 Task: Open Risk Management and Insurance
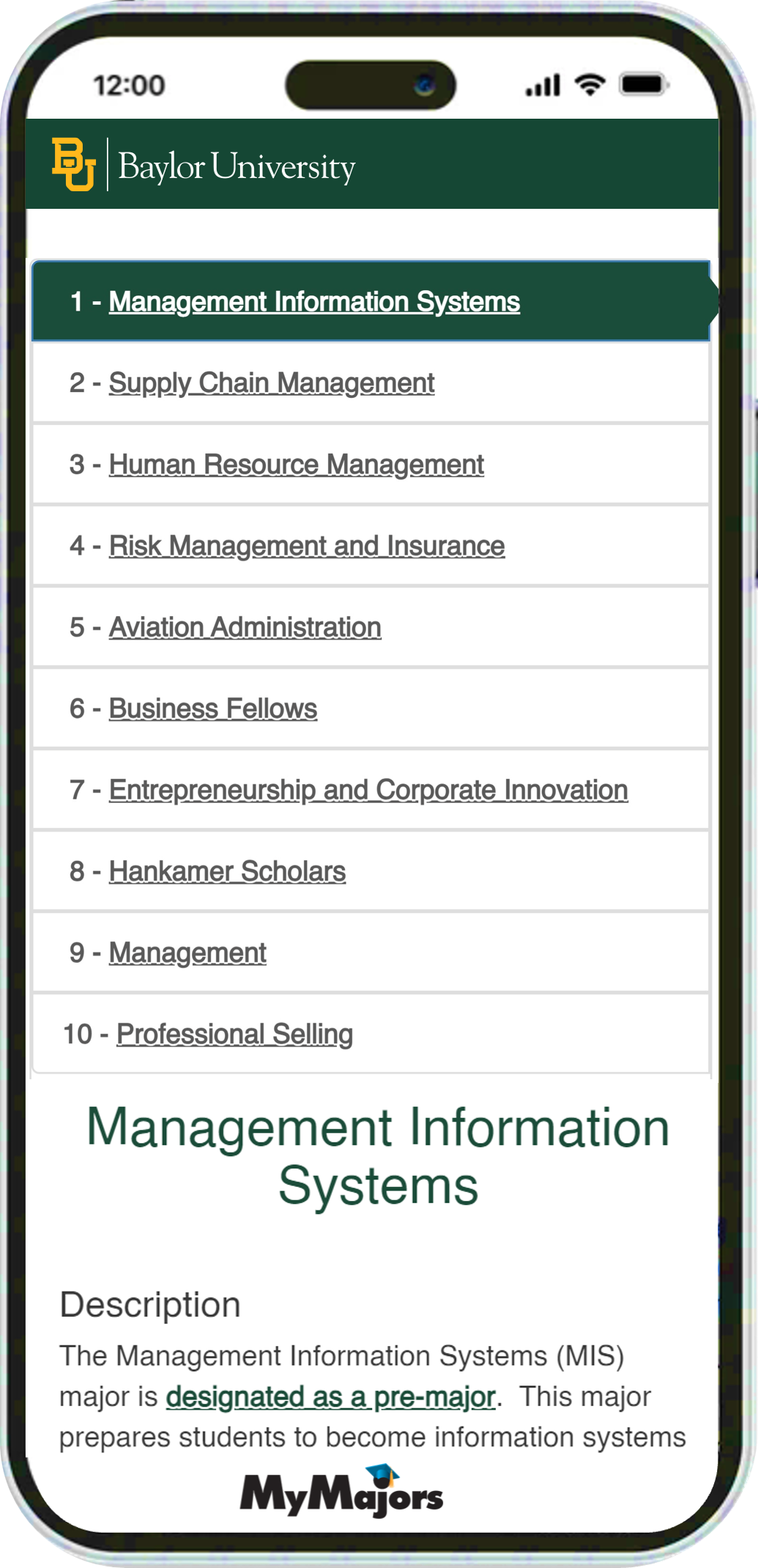pyautogui.click(x=307, y=546)
